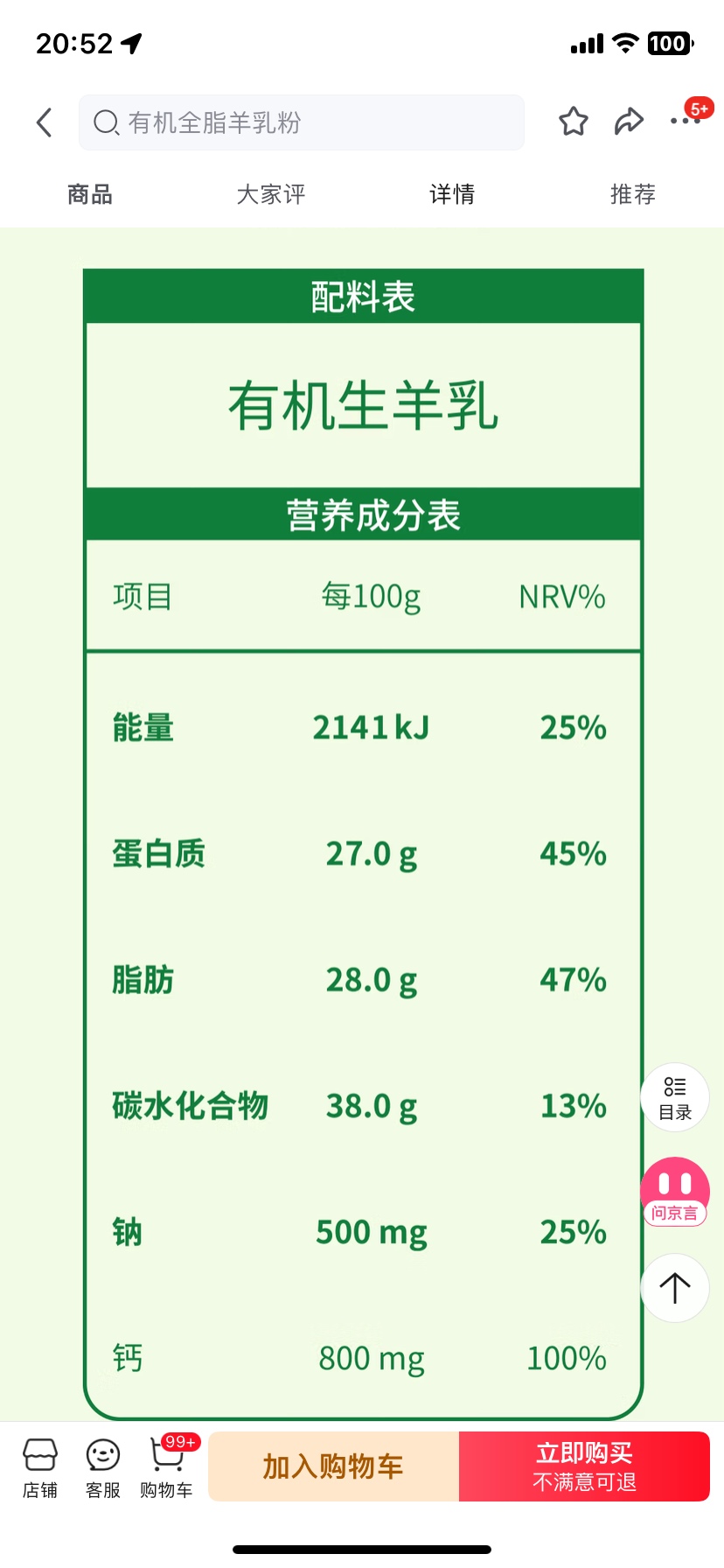Contact 客服 customer service
The image size is (724, 1568).
pos(103,1468)
